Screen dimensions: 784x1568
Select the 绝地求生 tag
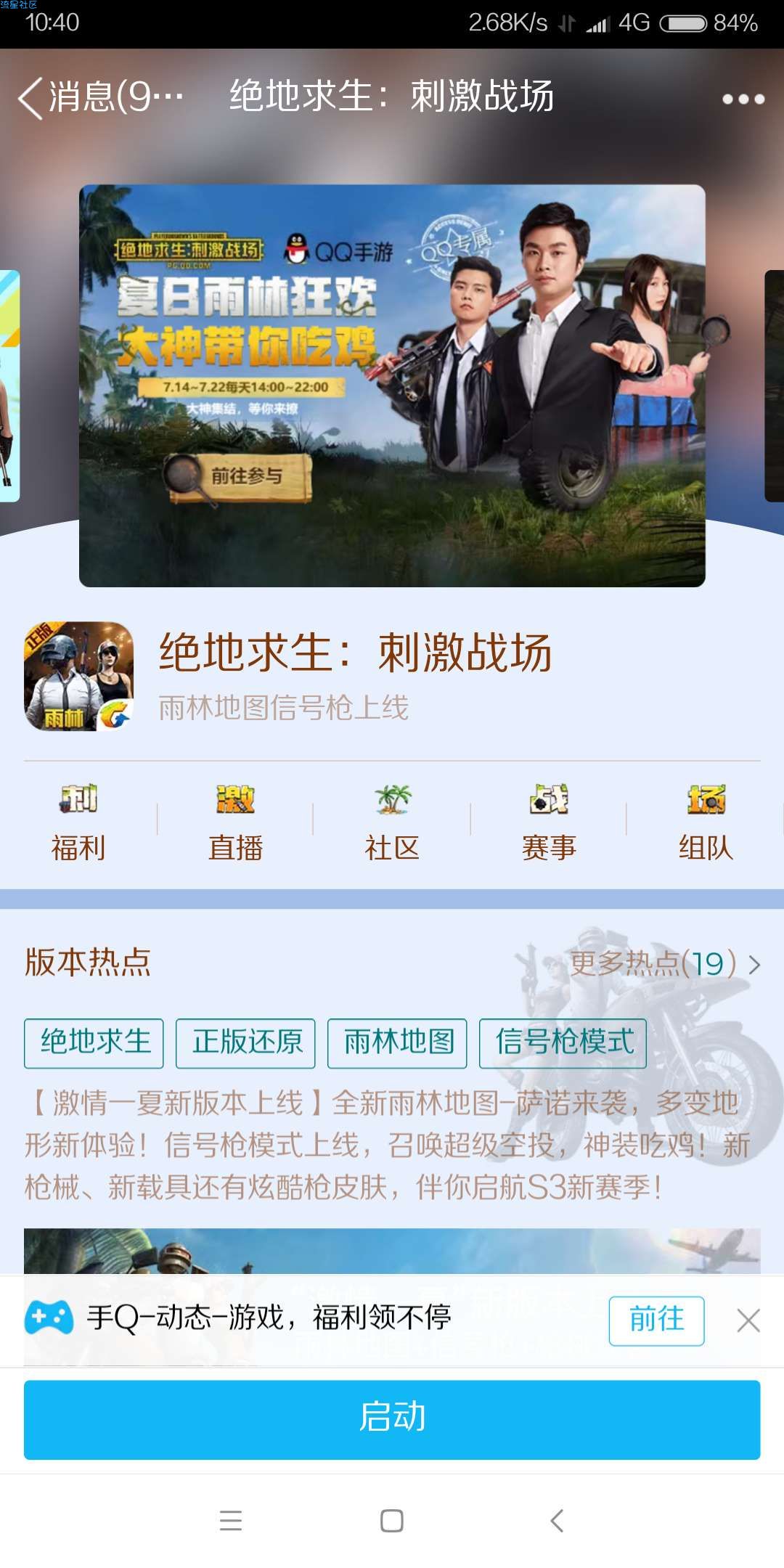point(94,1043)
